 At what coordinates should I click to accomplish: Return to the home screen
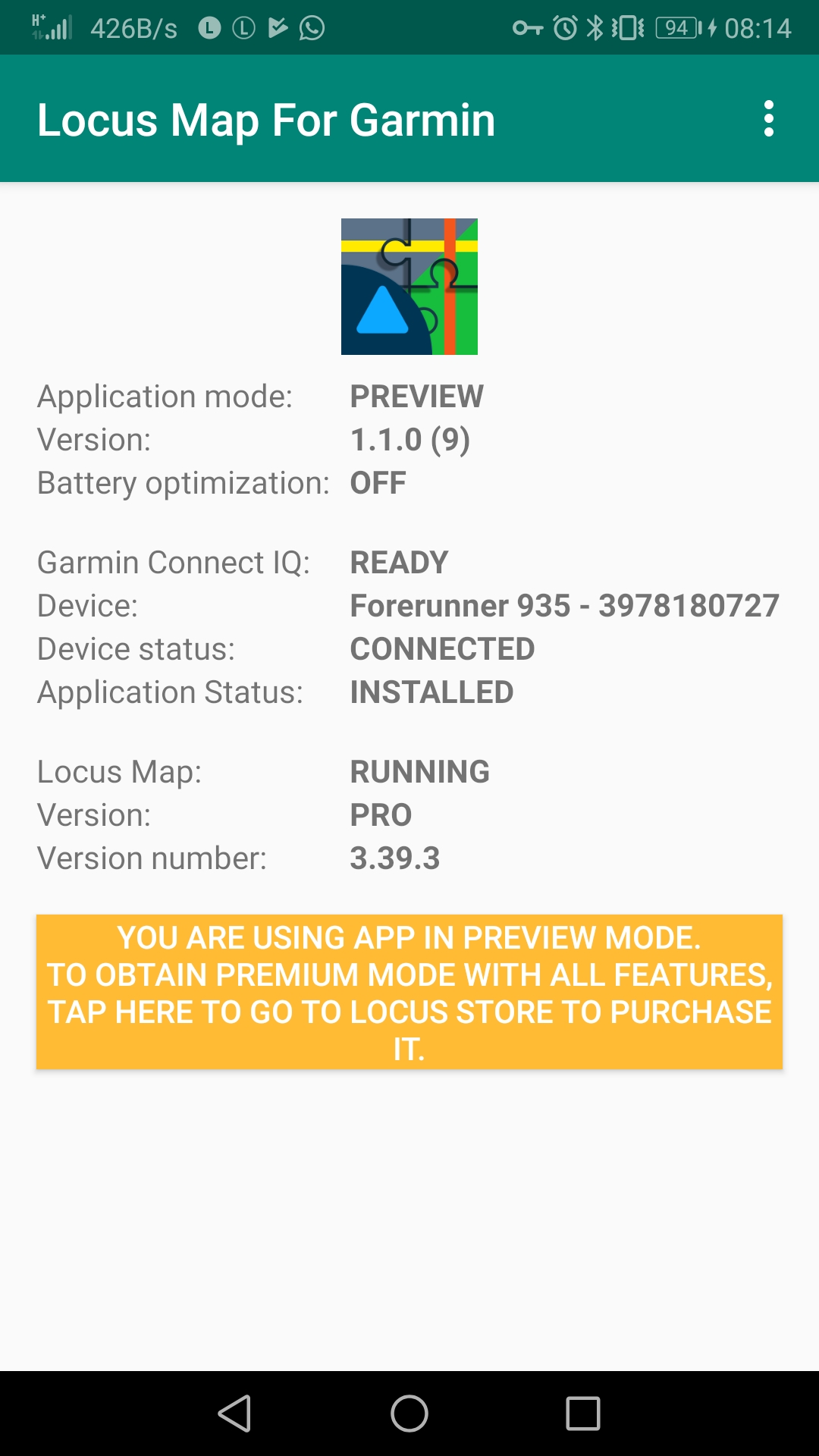(409, 1414)
